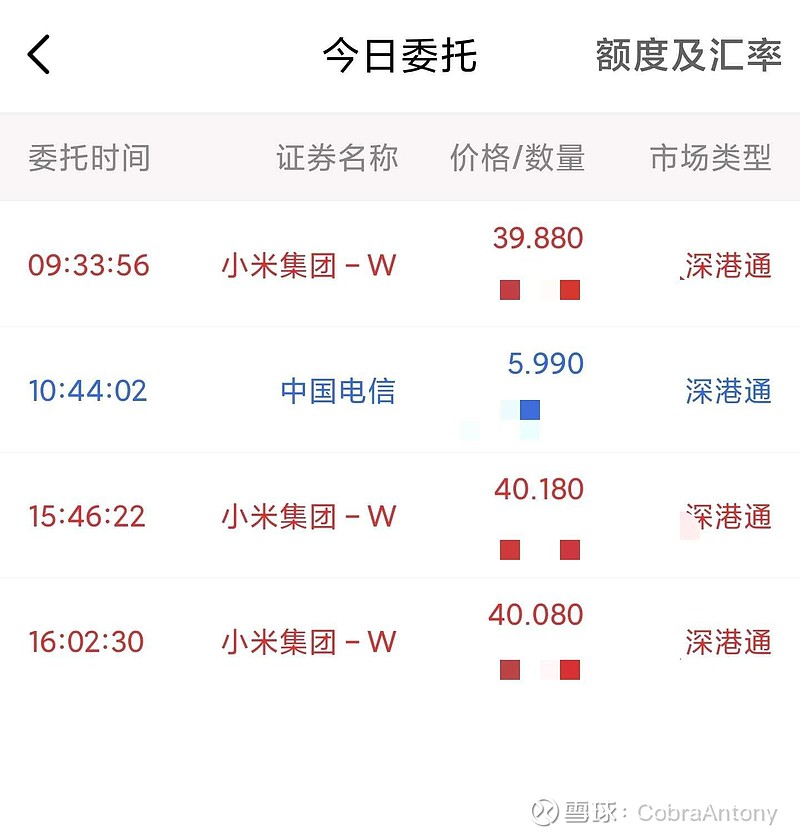Click 深港通 on the first Xiaomi order
800x837 pixels.
(x=728, y=266)
